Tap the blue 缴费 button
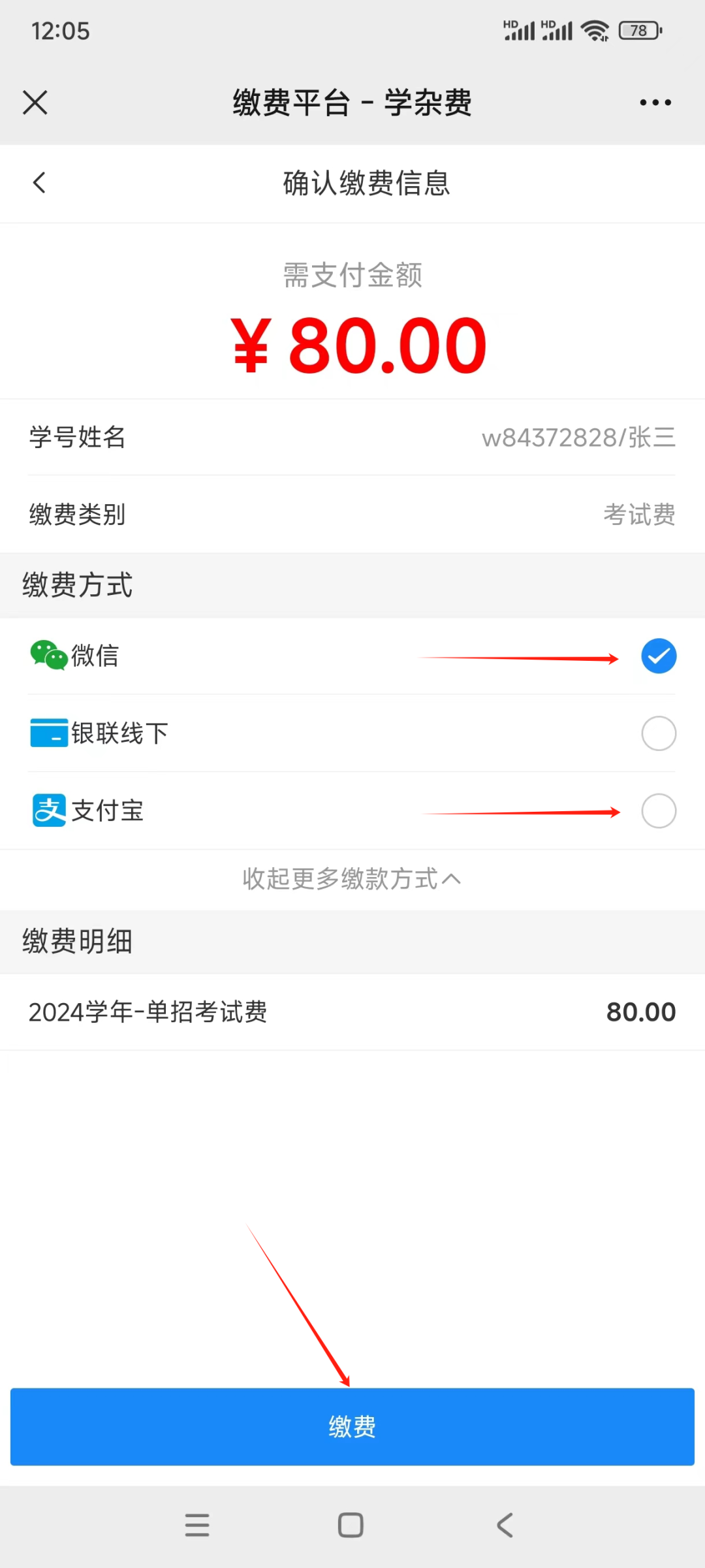Screen dimensions: 705x1568 352,1427
